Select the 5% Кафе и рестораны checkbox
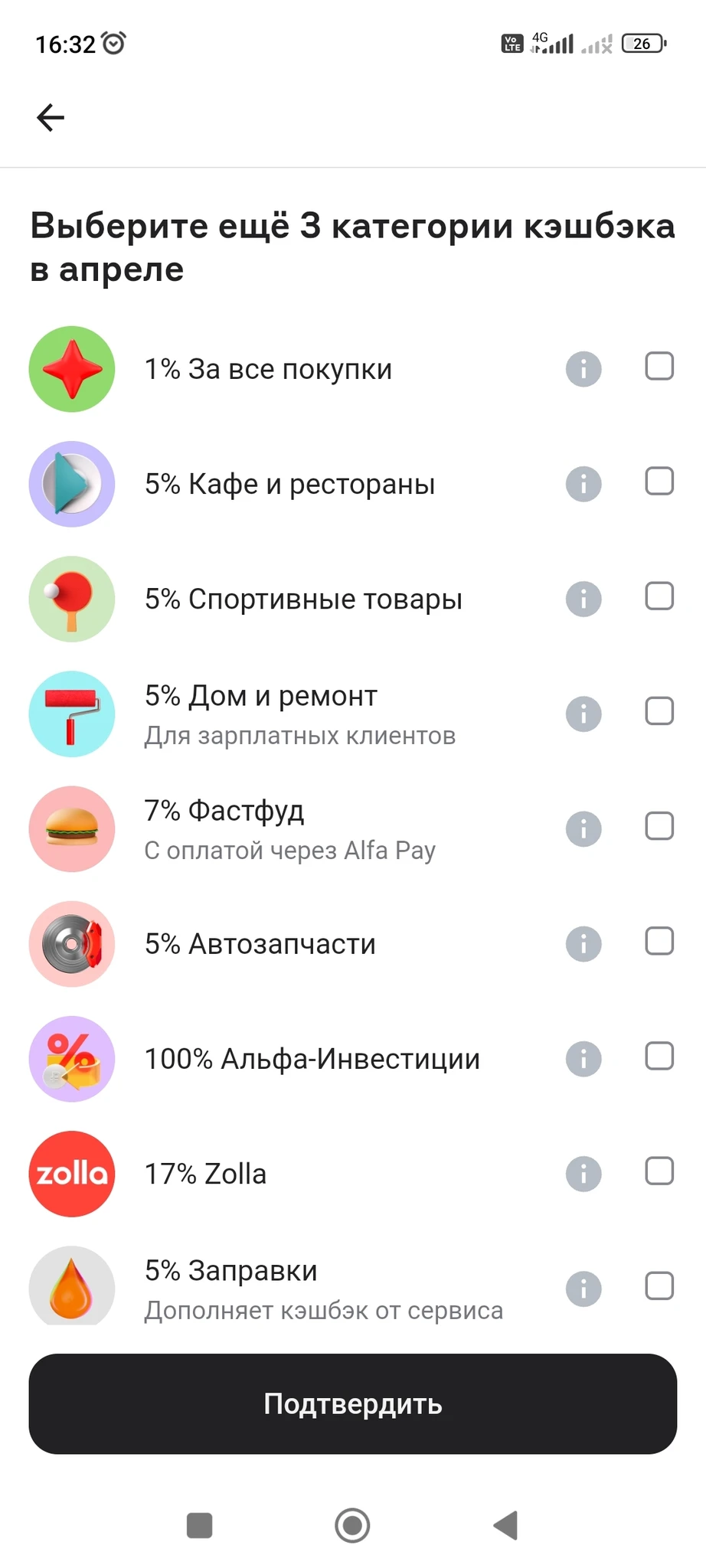 click(x=659, y=482)
